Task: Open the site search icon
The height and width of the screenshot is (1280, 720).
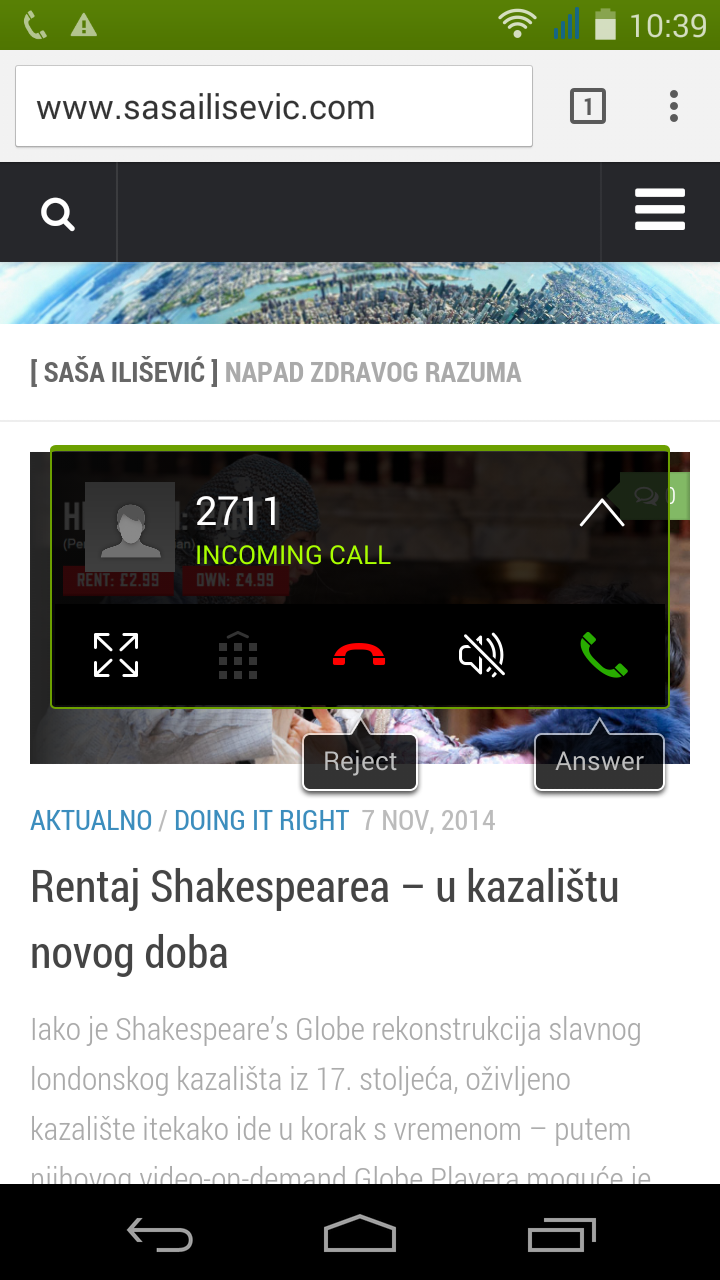Action: pyautogui.click(x=58, y=213)
